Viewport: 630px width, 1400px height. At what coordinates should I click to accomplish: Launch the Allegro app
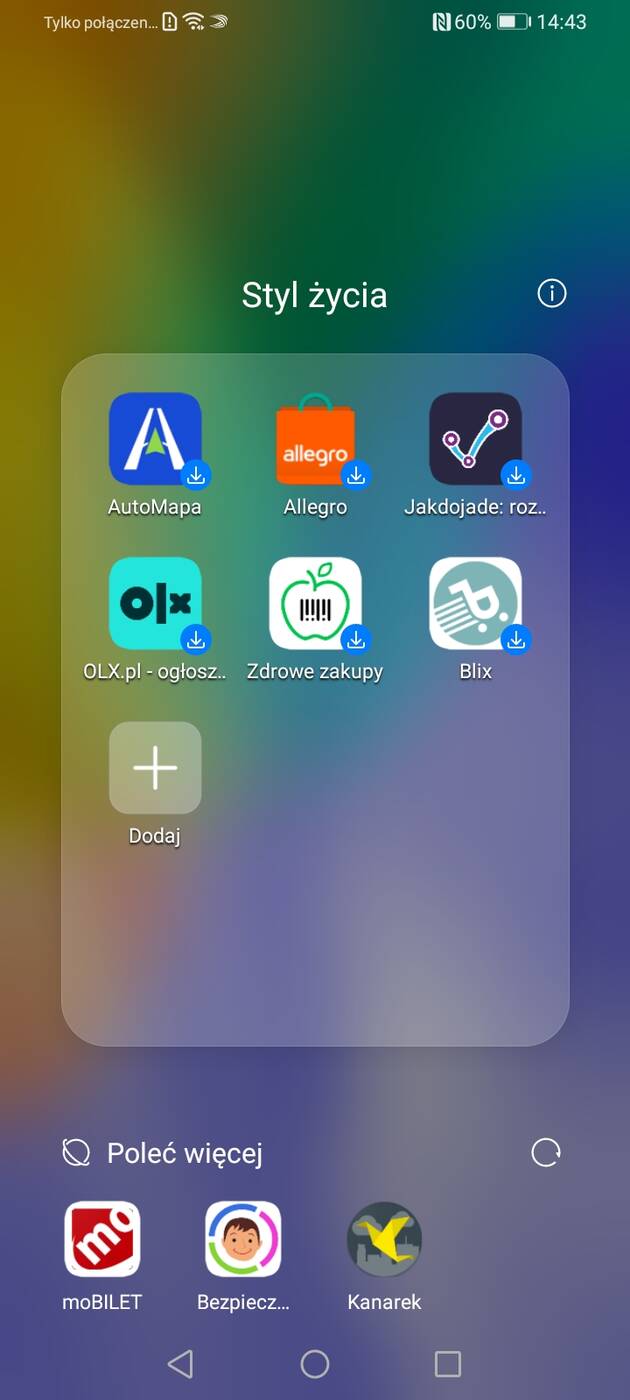click(315, 439)
